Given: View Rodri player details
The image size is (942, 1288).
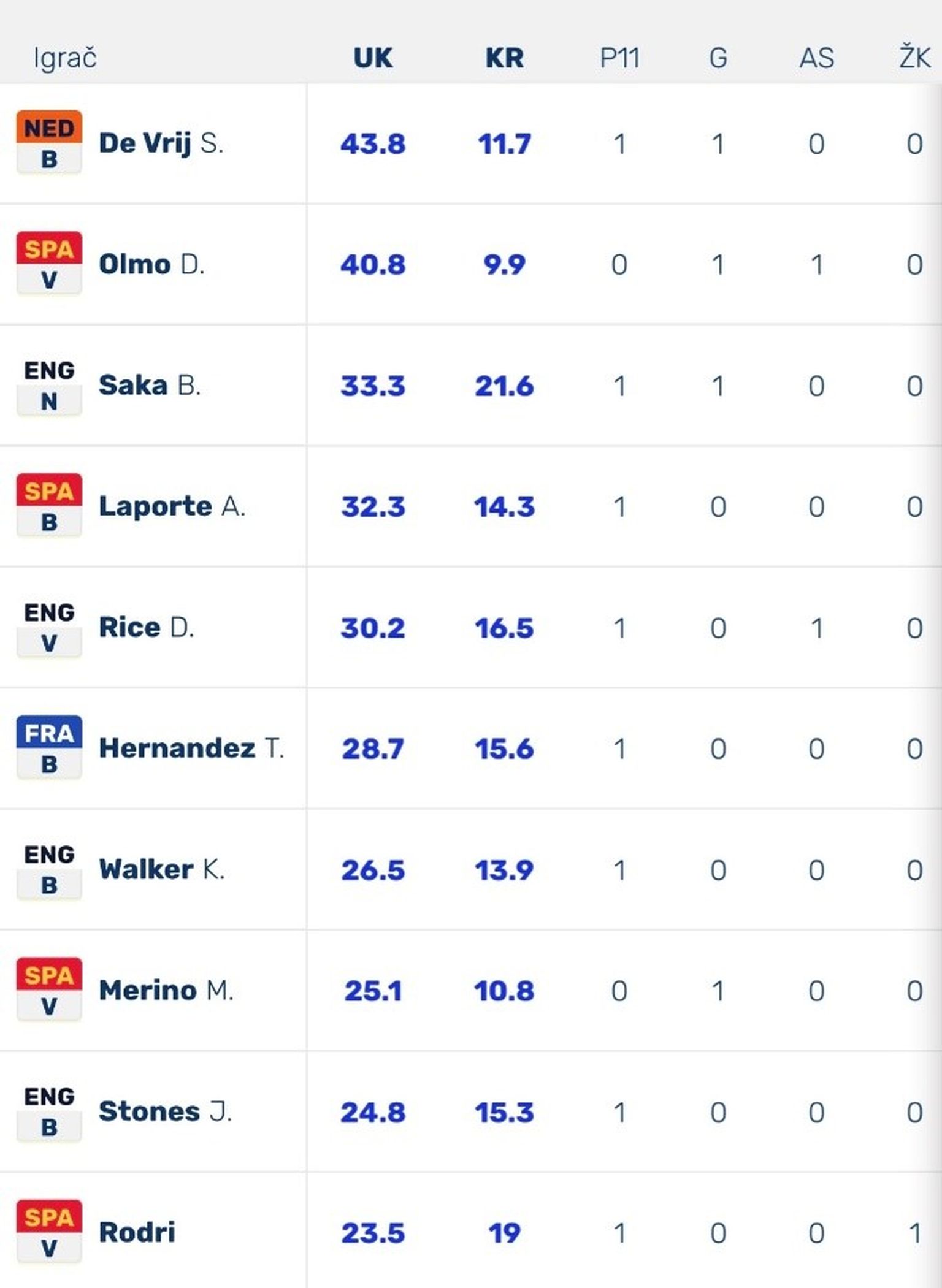Looking at the screenshot, I should 137,1232.
